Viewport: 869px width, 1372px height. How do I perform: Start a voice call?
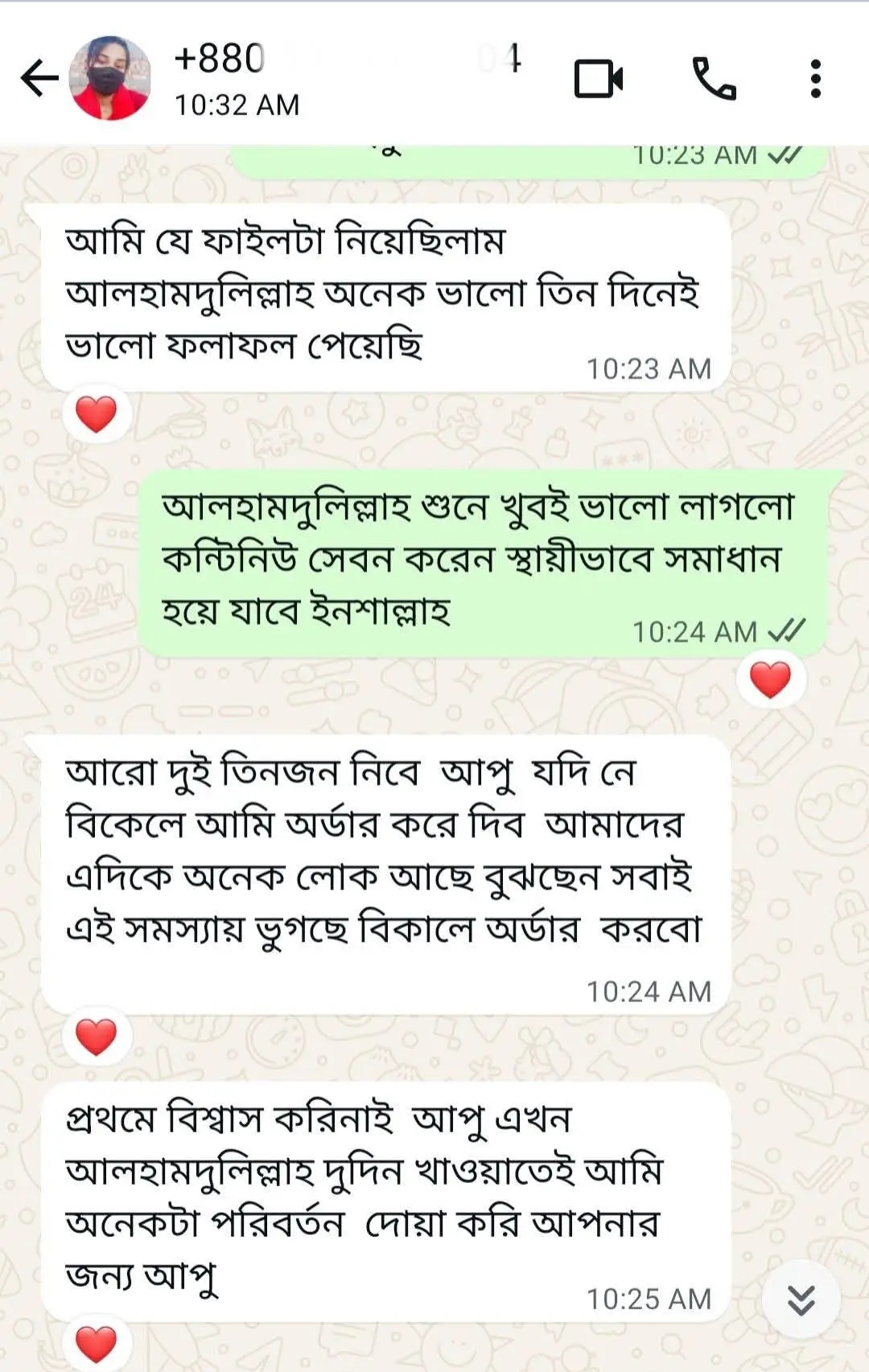pos(714,79)
